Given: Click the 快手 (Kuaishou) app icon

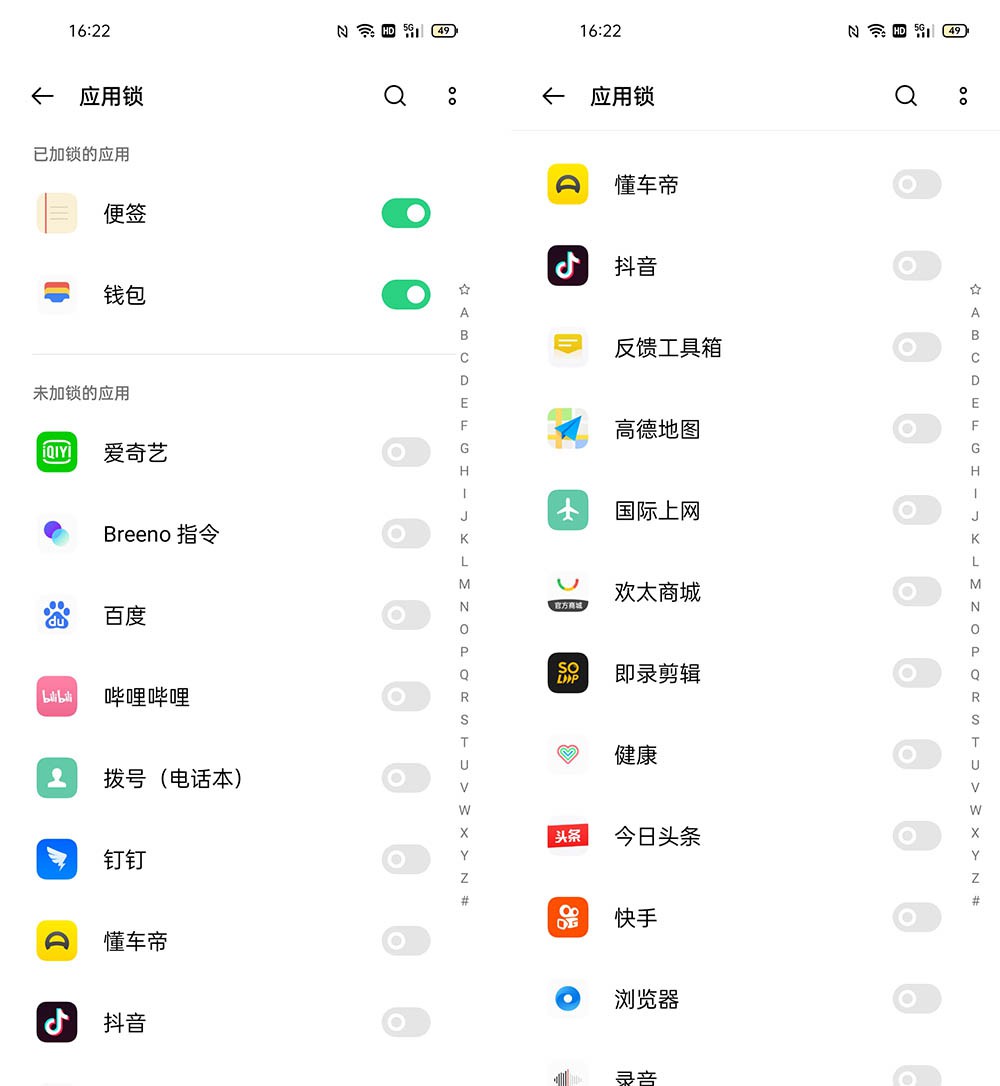Looking at the screenshot, I should (x=567, y=917).
